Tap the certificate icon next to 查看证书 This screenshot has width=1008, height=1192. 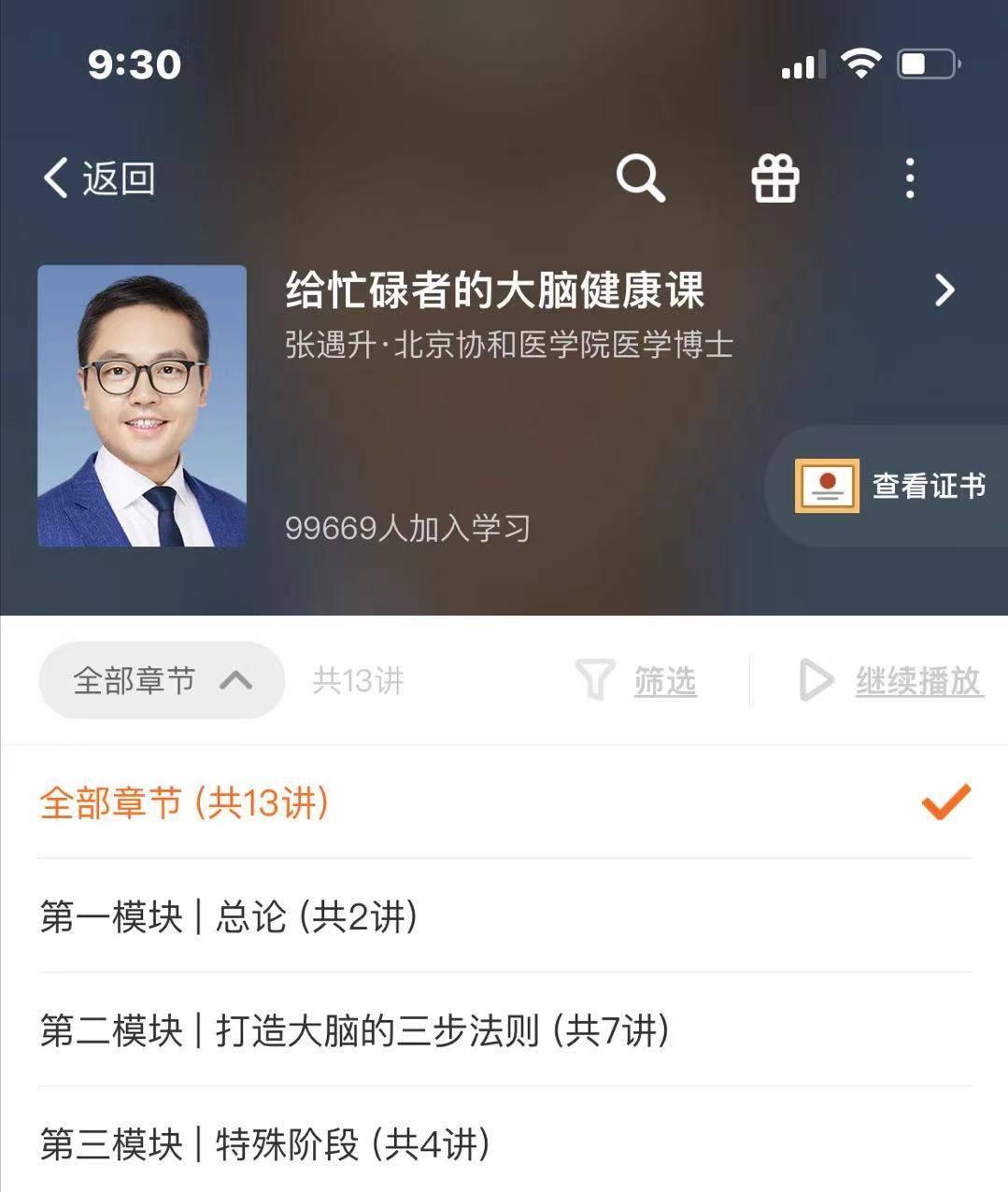(826, 486)
